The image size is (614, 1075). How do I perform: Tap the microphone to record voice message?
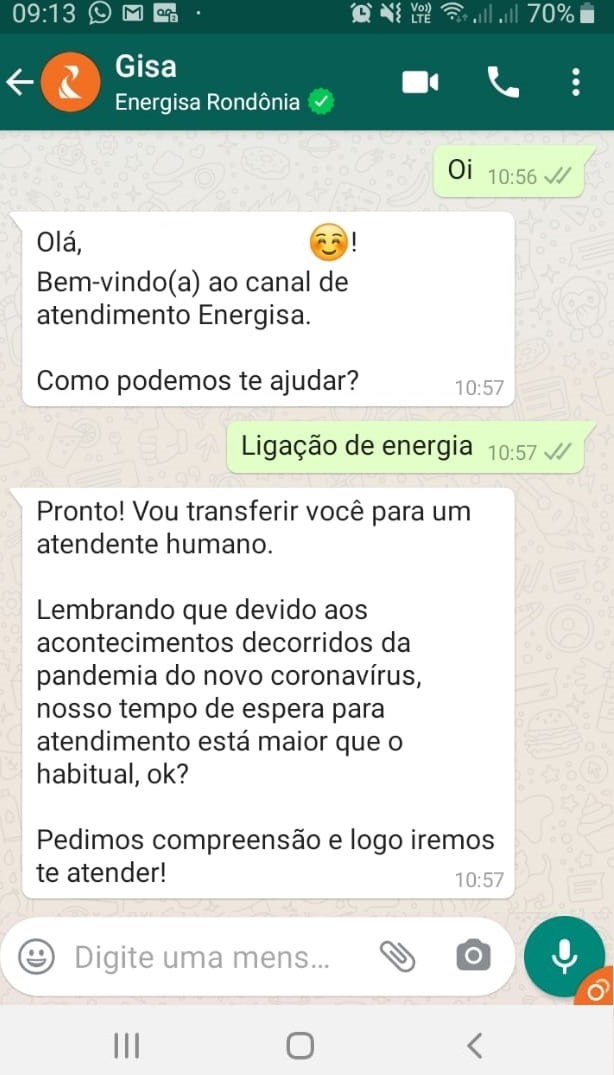[564, 957]
